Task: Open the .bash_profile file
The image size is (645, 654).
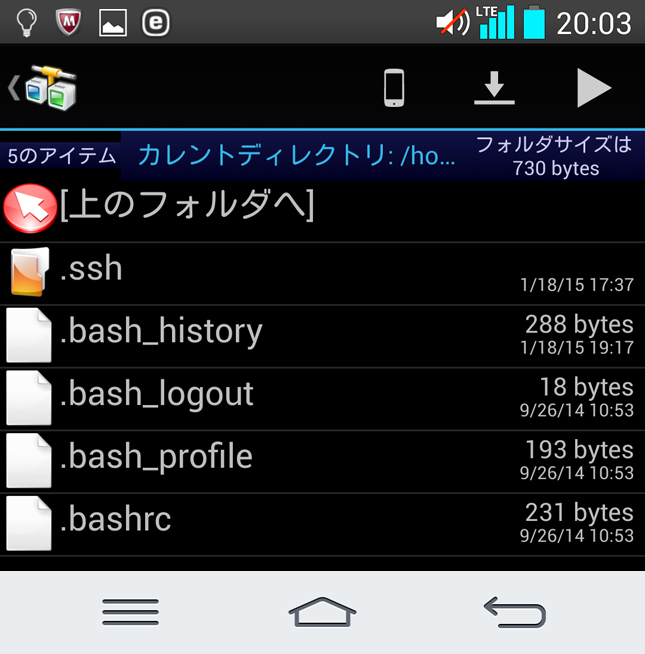Action: click(156, 458)
